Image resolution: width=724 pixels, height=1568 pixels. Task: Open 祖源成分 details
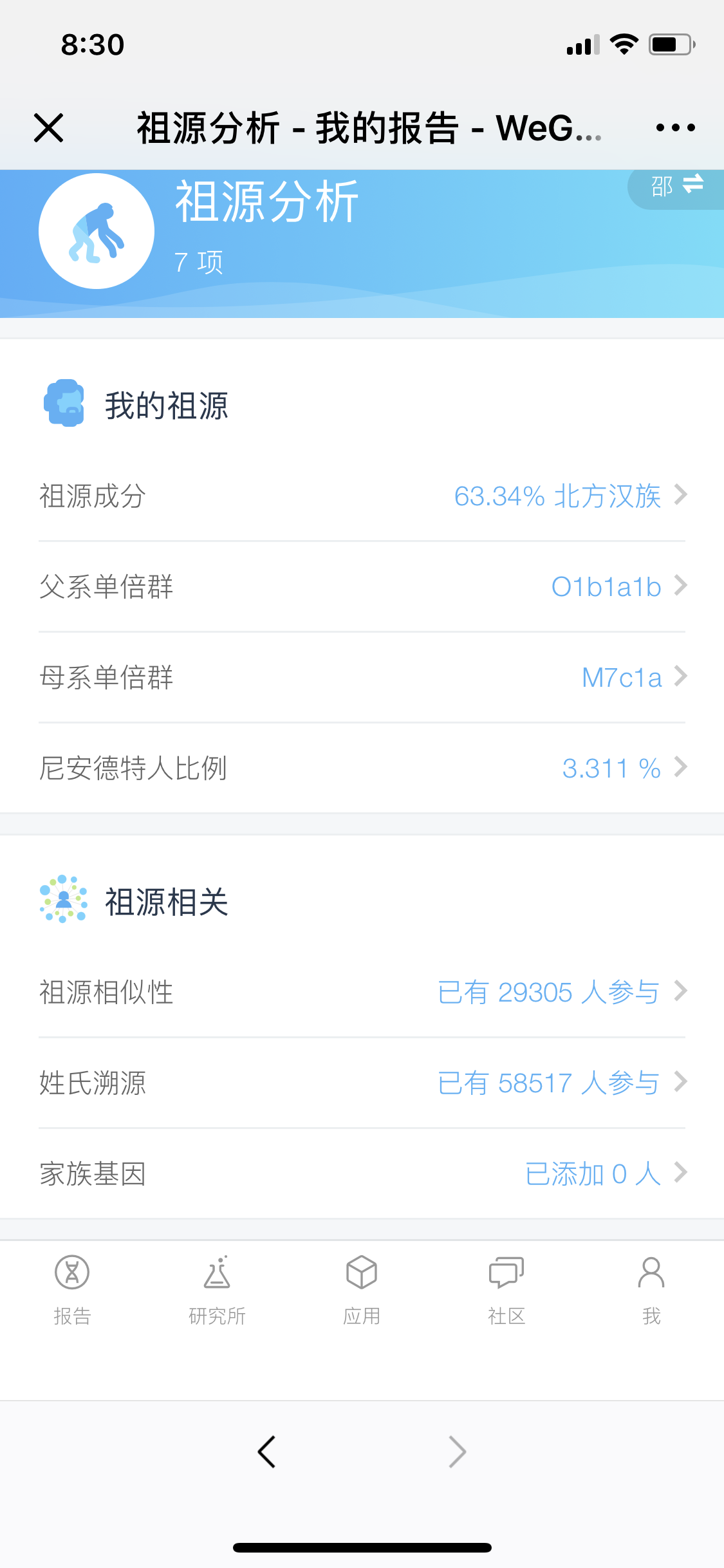[362, 496]
